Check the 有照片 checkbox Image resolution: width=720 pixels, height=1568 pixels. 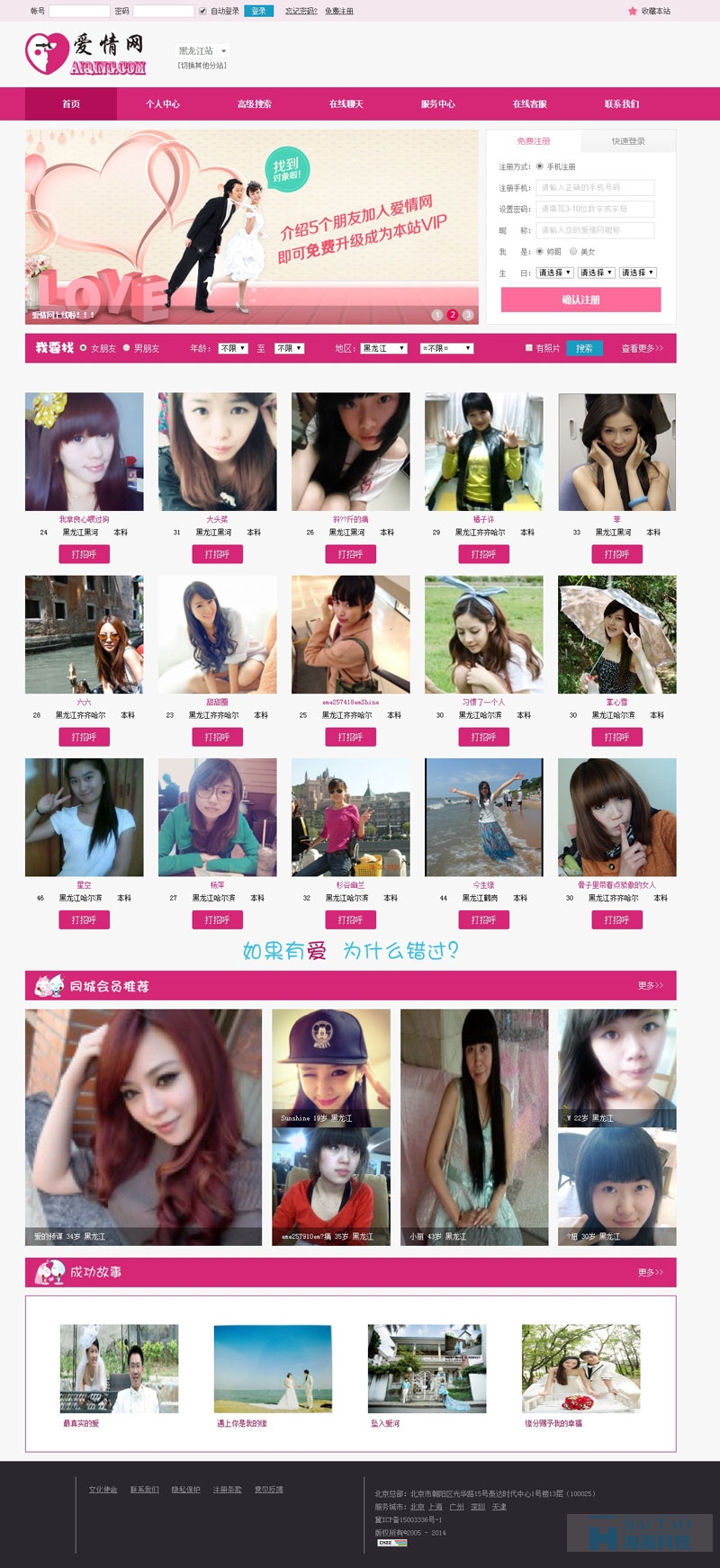coord(529,348)
